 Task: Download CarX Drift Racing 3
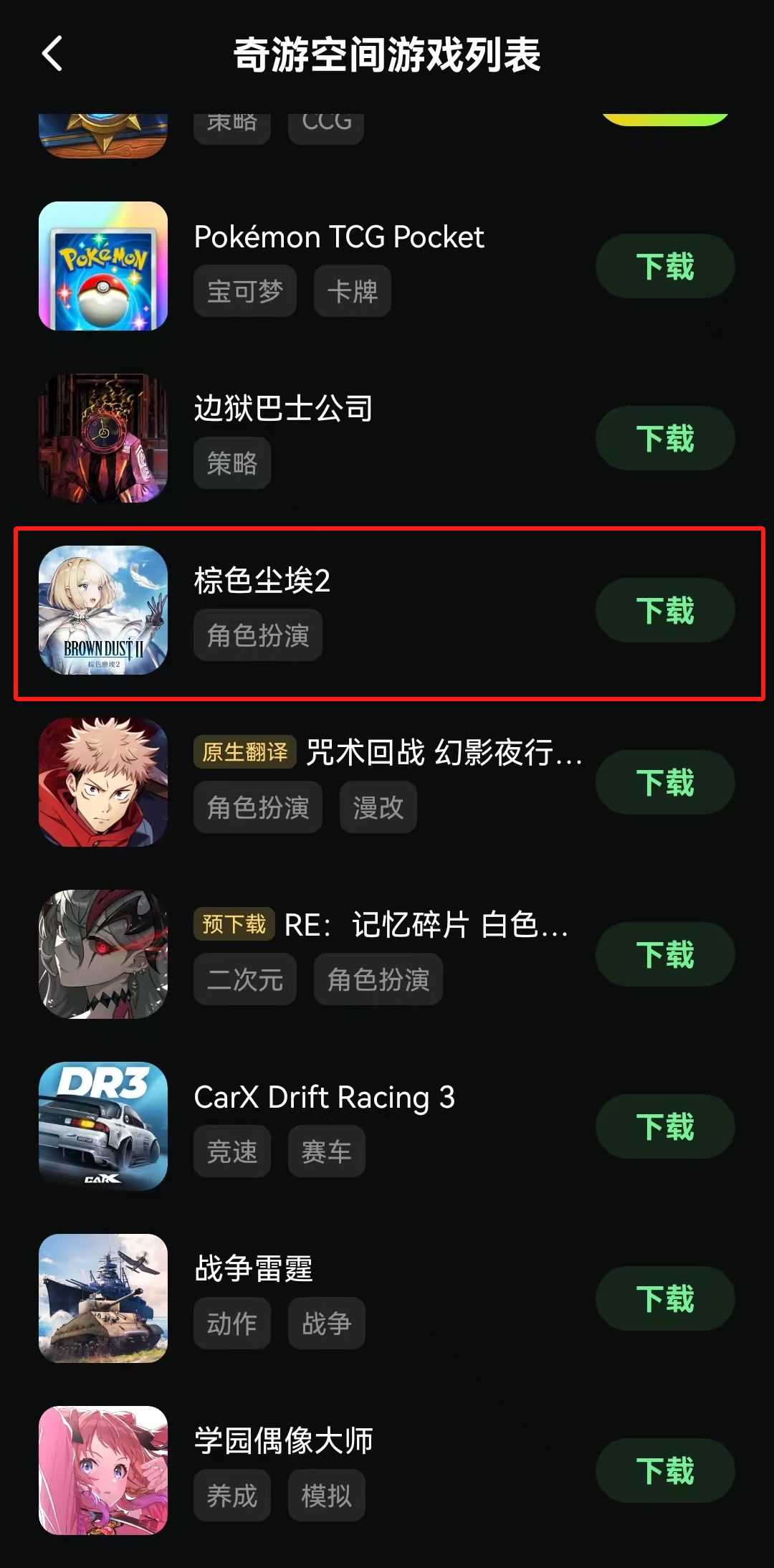tap(665, 1127)
